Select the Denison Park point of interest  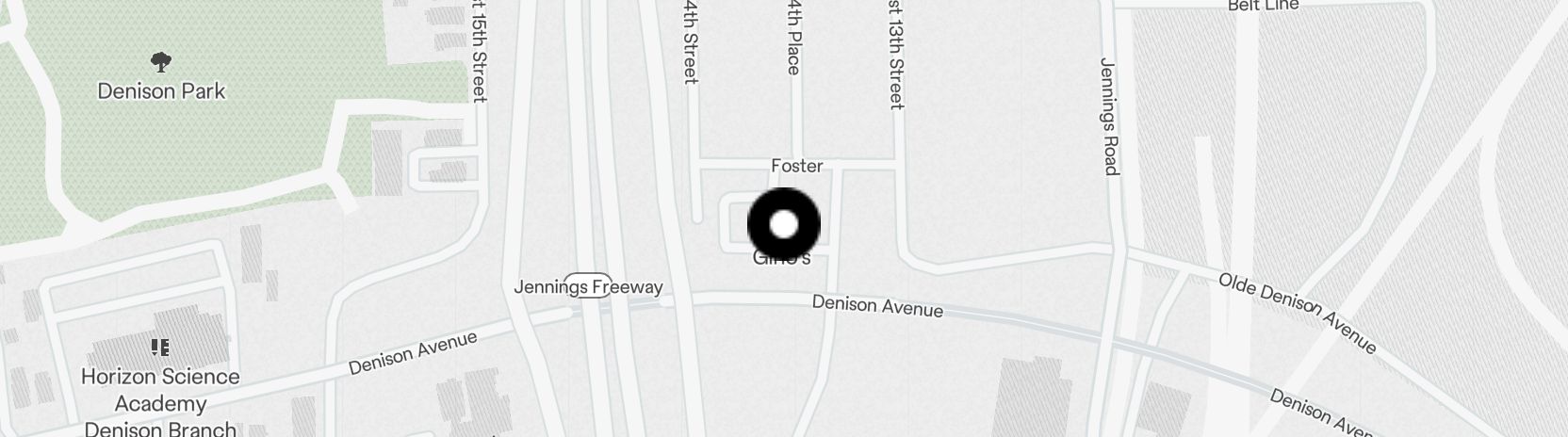pyautogui.click(x=161, y=64)
